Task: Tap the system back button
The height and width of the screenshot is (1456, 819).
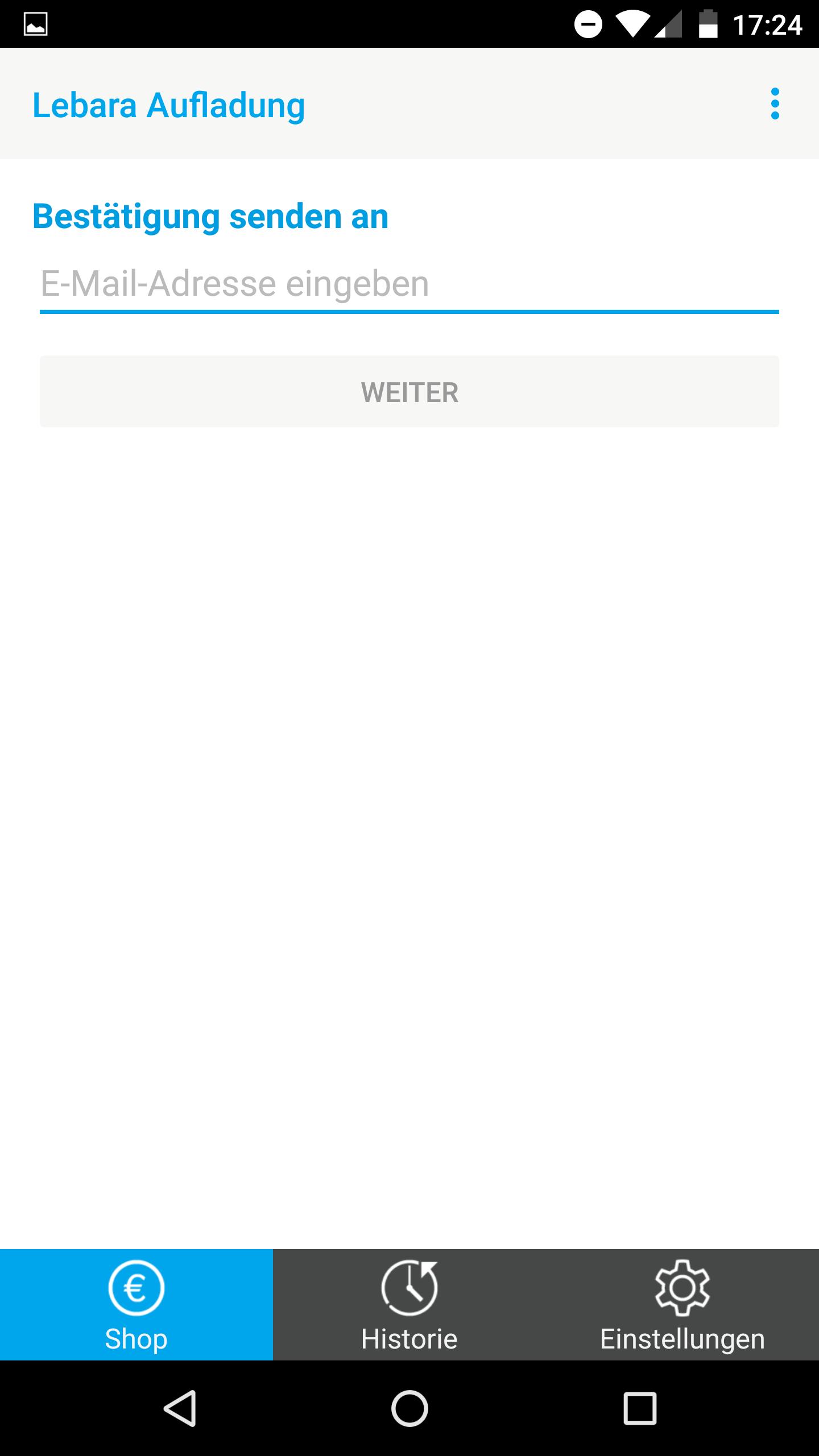Action: pyautogui.click(x=180, y=1408)
